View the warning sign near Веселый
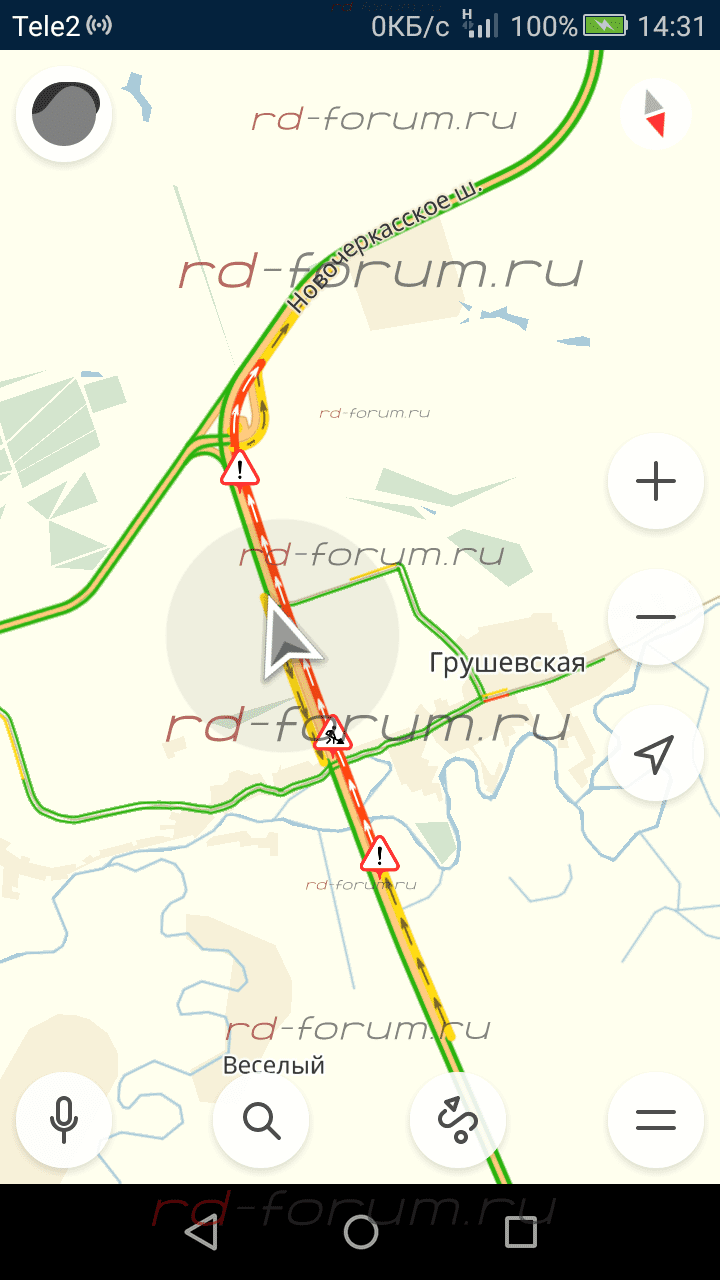 (x=379, y=855)
